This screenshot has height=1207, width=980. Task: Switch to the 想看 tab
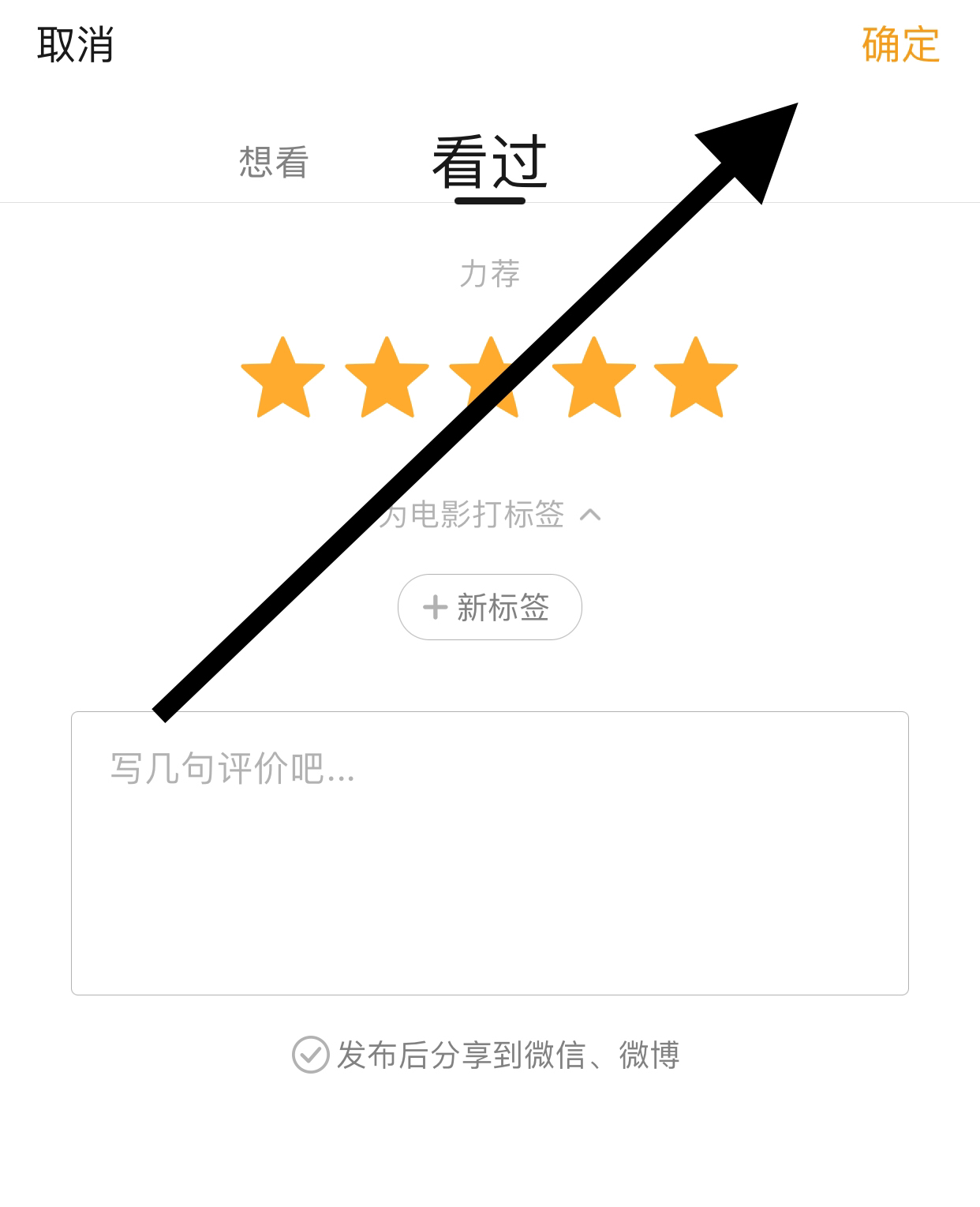pos(273,163)
